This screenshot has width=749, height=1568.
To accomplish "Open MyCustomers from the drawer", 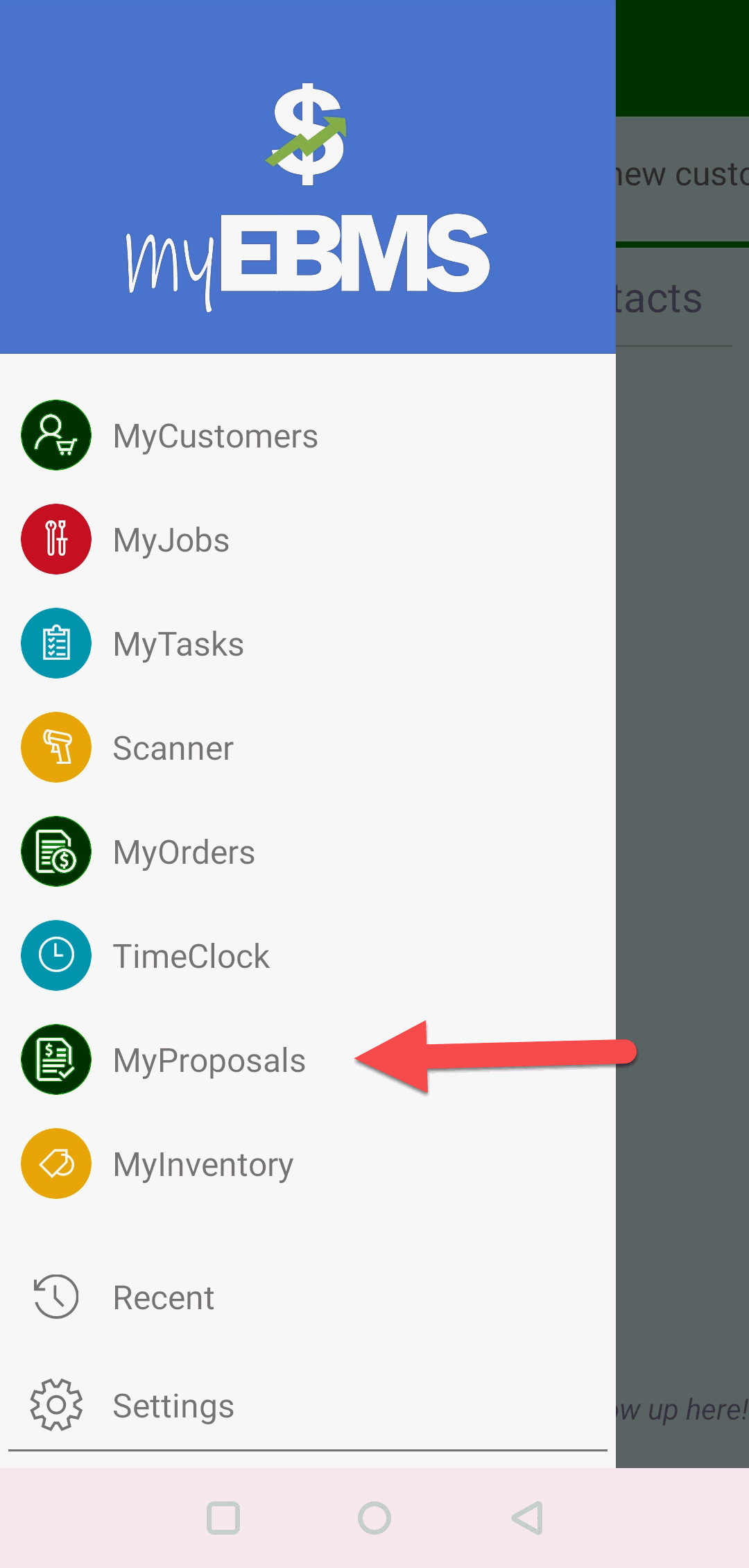I will pyautogui.click(x=308, y=436).
